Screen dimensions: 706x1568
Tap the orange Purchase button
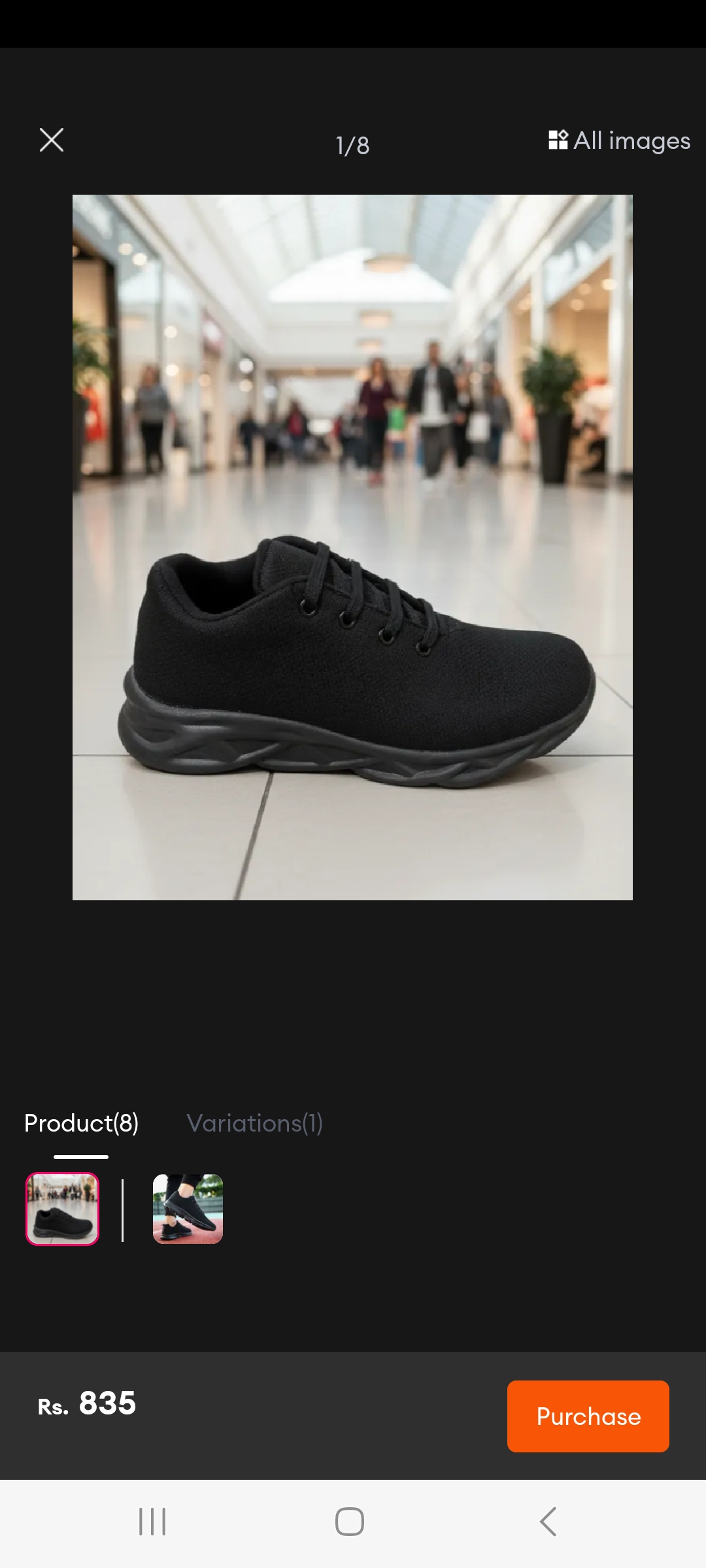[x=588, y=1416]
